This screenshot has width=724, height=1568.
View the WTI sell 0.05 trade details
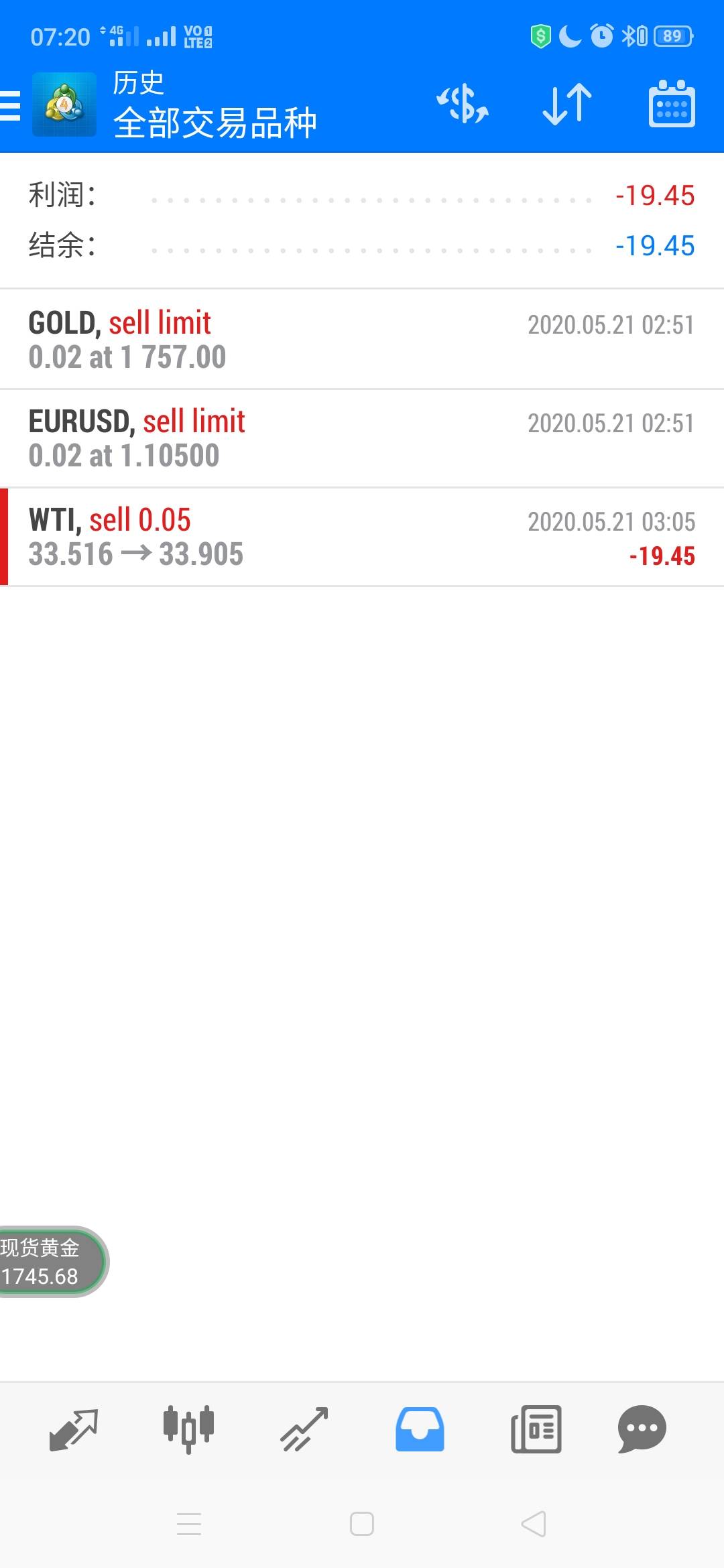coord(362,537)
